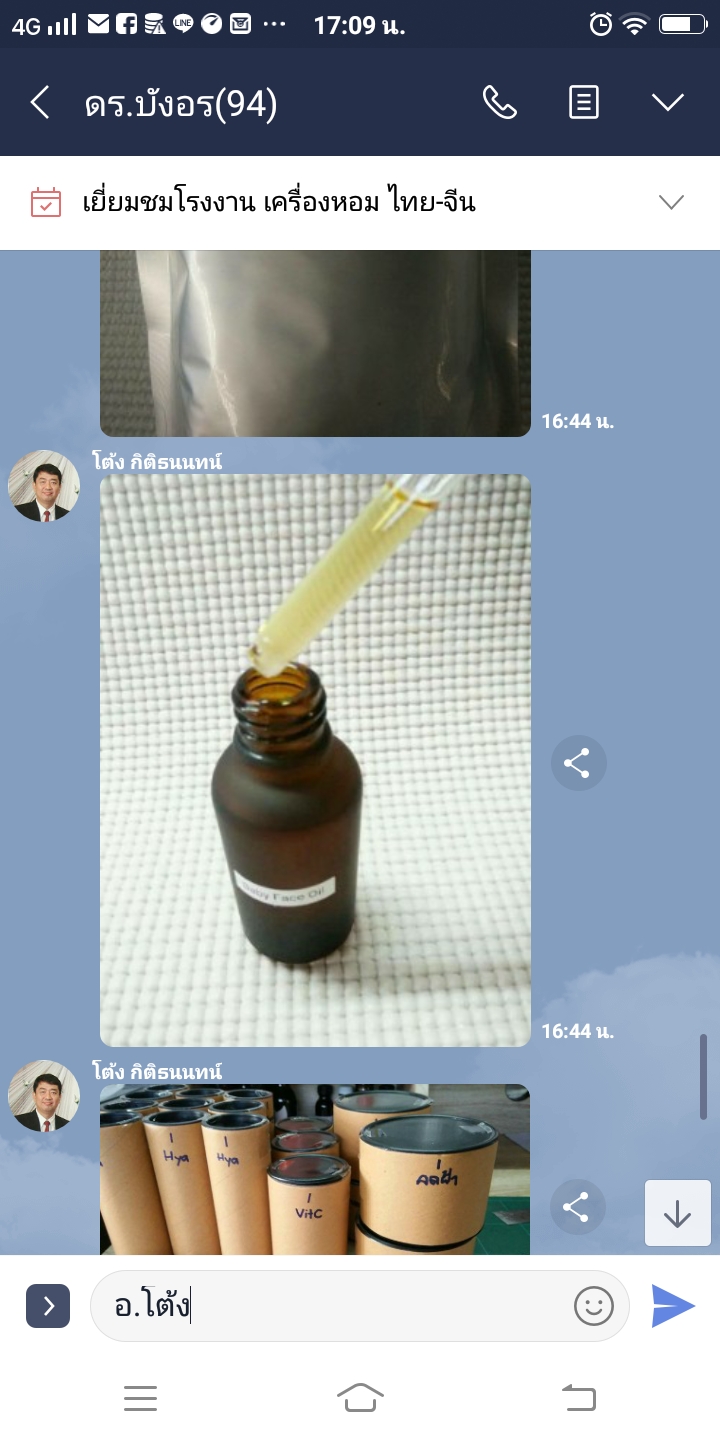Viewport: 720px width, 1440px height.
Task: Open the silver foil photo sent at 16:44
Action: tap(315, 342)
